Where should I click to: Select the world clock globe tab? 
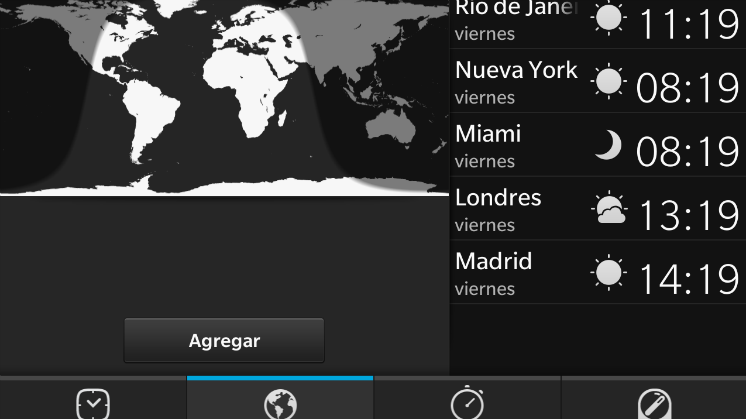(x=280, y=402)
